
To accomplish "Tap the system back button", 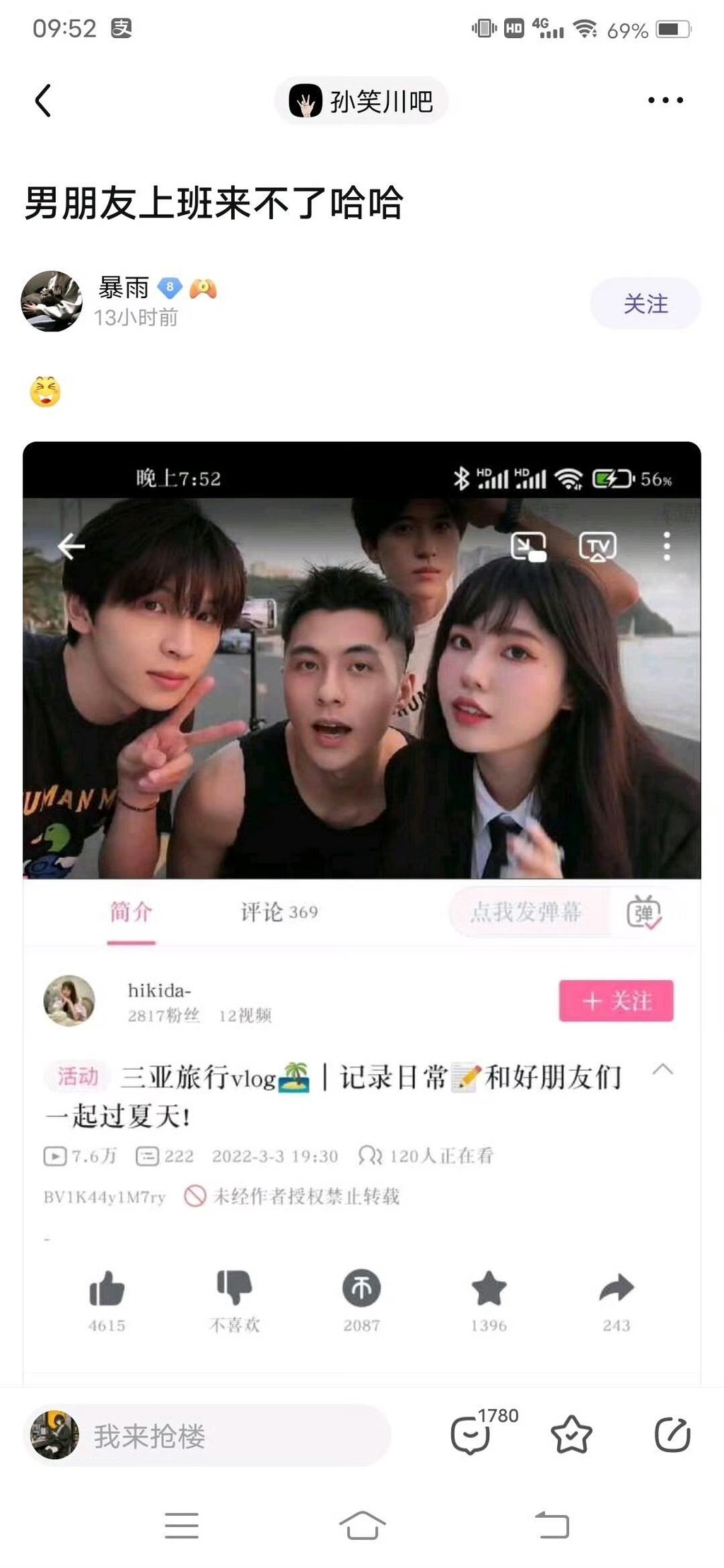I will 552,1525.
